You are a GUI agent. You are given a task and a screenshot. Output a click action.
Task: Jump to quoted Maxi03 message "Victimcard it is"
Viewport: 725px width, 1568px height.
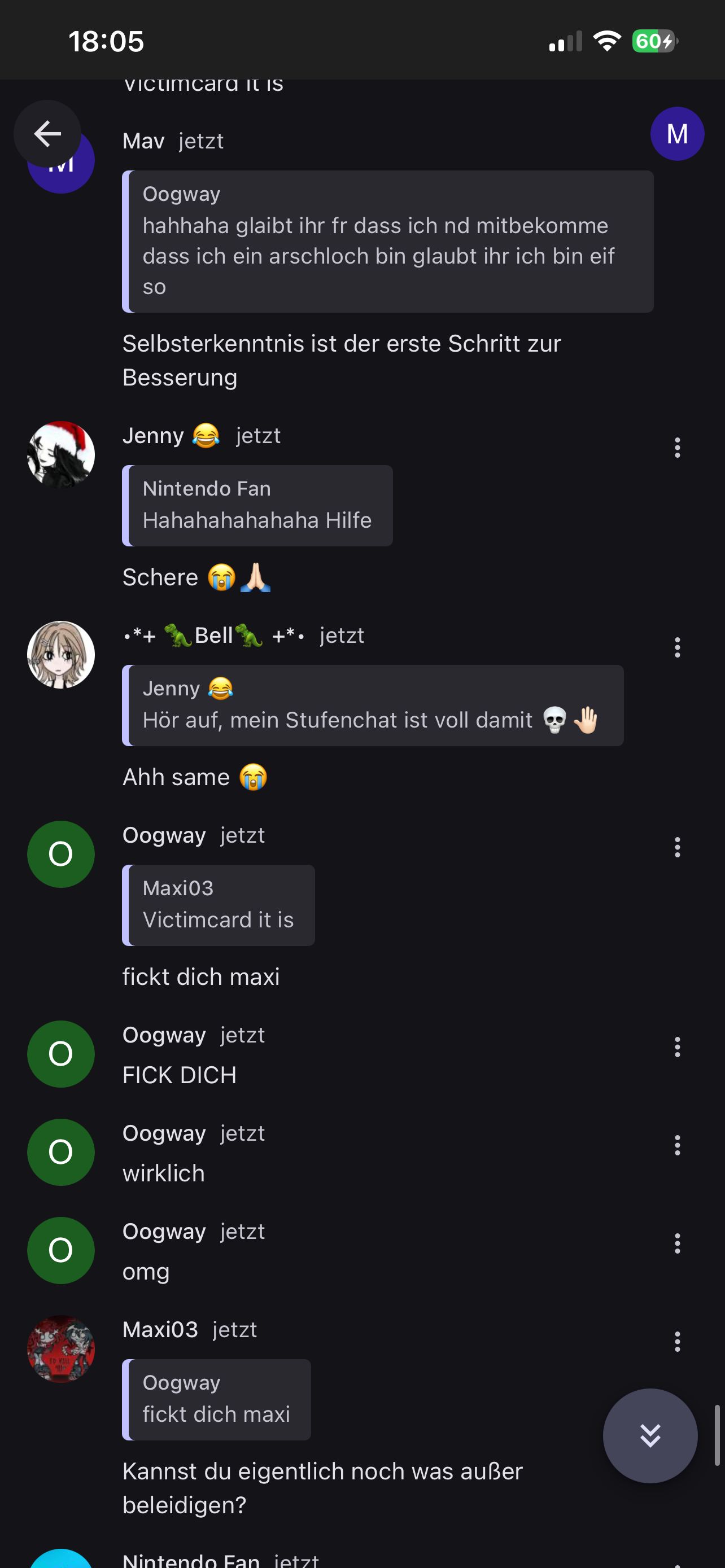[x=218, y=905]
